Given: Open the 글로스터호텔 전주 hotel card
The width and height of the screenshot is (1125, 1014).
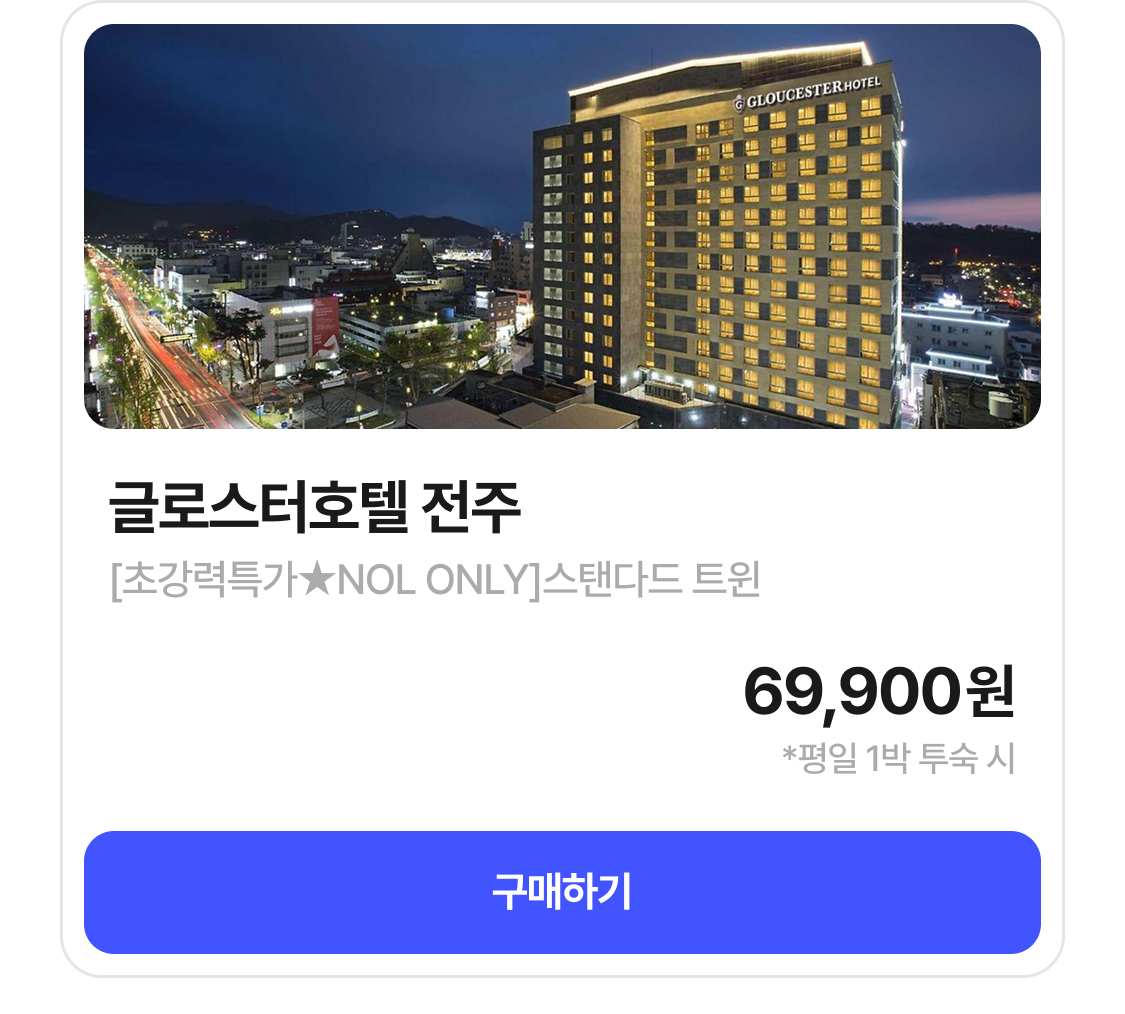Looking at the screenshot, I should [315, 508].
